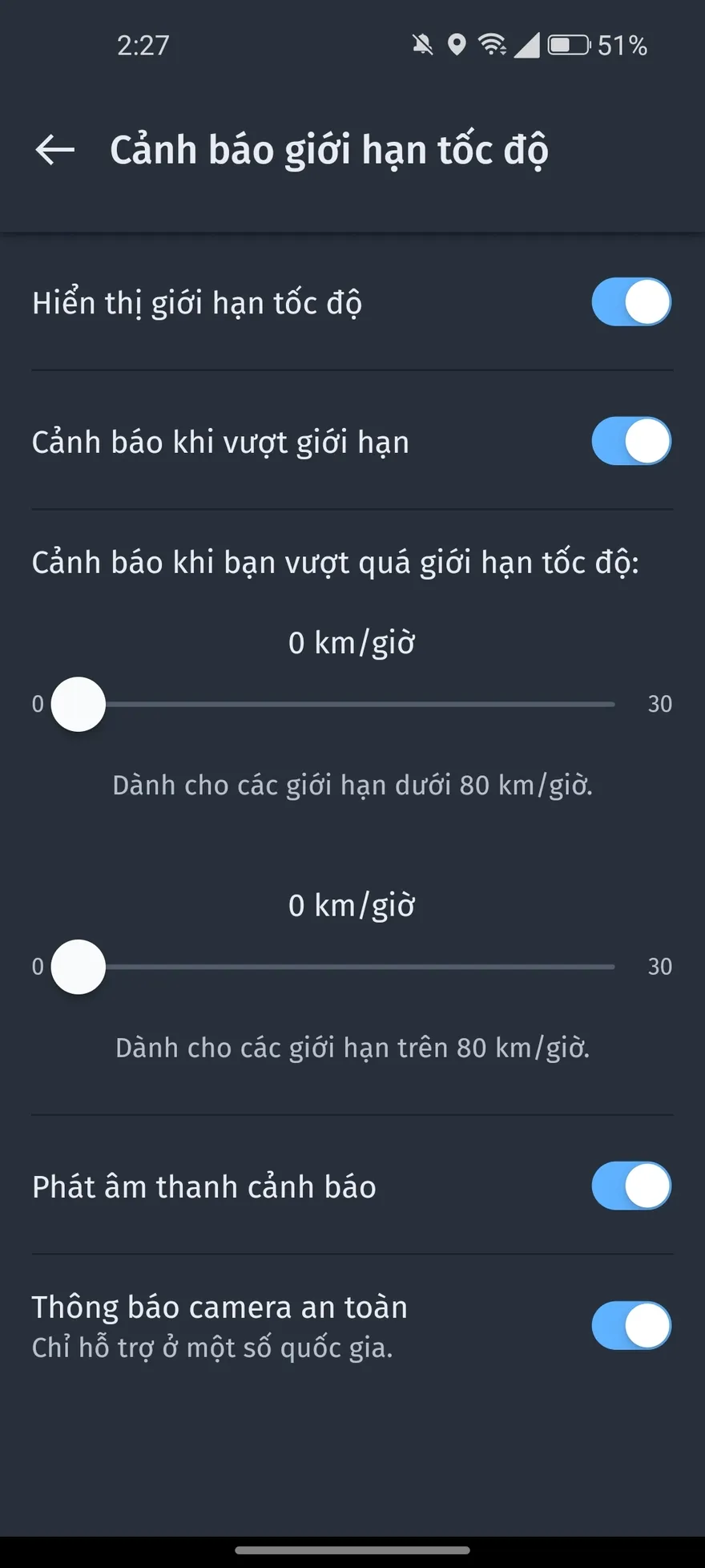The height and width of the screenshot is (1568, 705).
Task: Tap the "30" value at end of first slider
Action: (x=660, y=704)
